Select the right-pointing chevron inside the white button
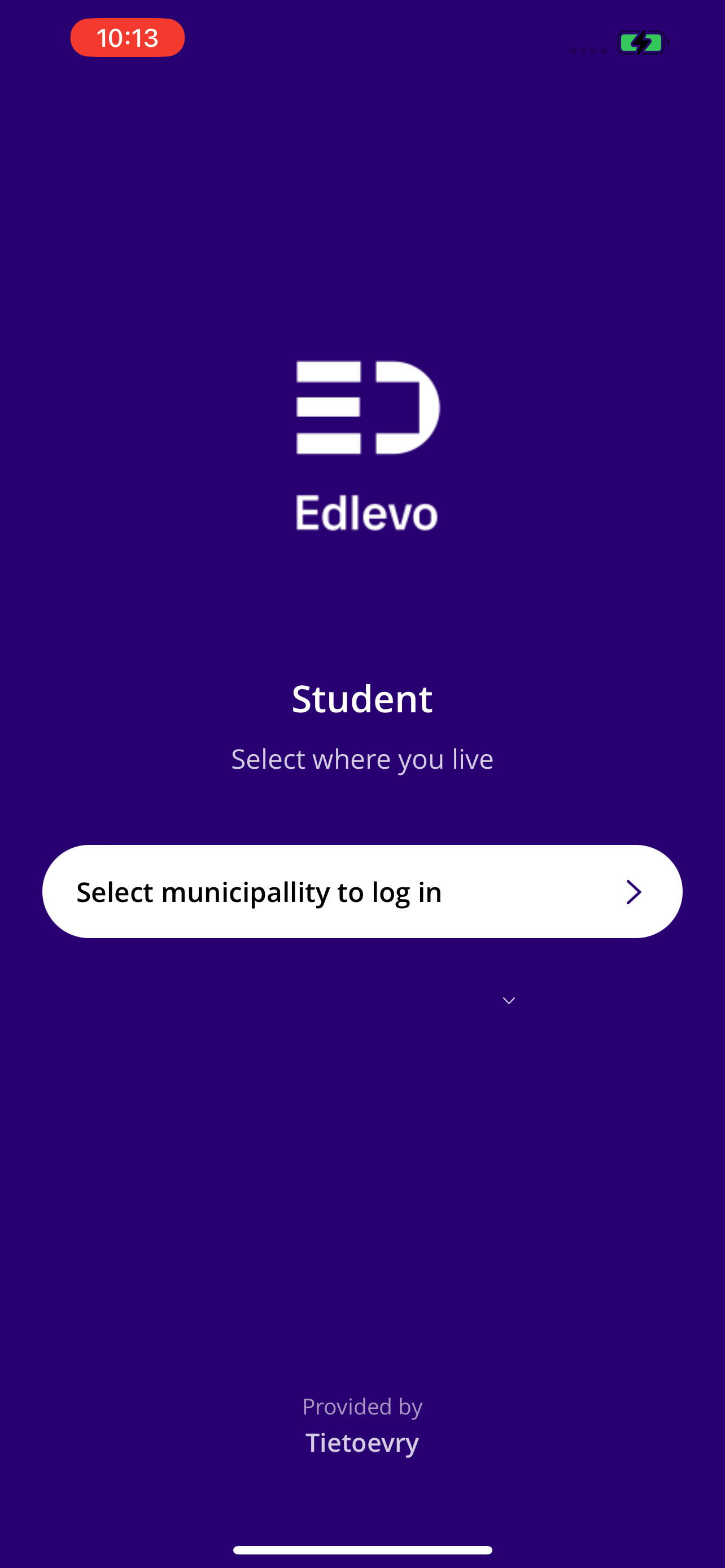The image size is (725, 1568). pos(634,891)
